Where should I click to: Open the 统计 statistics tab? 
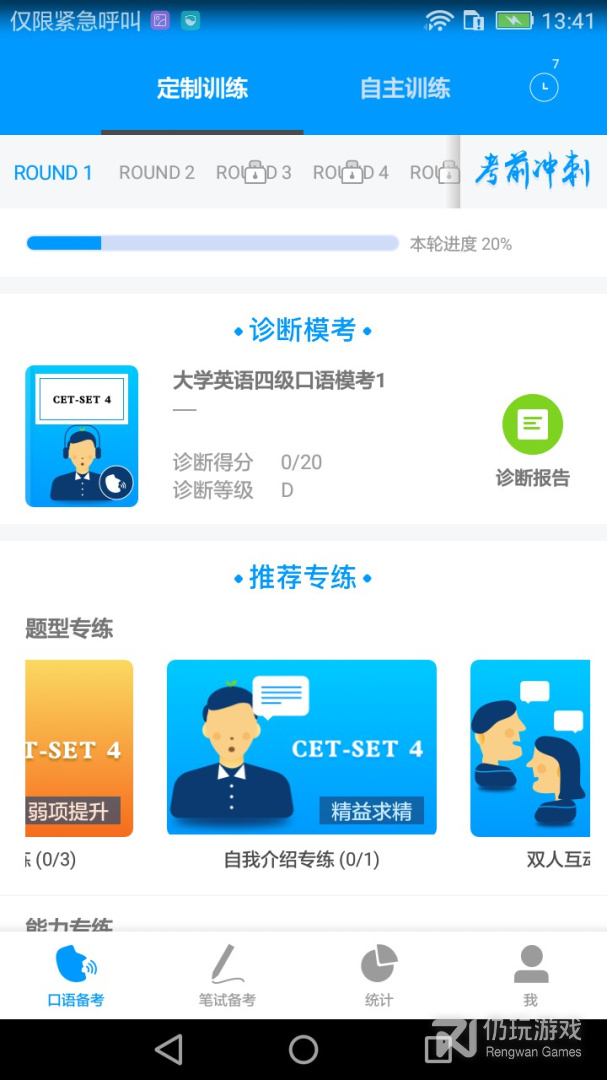pyautogui.click(x=379, y=975)
